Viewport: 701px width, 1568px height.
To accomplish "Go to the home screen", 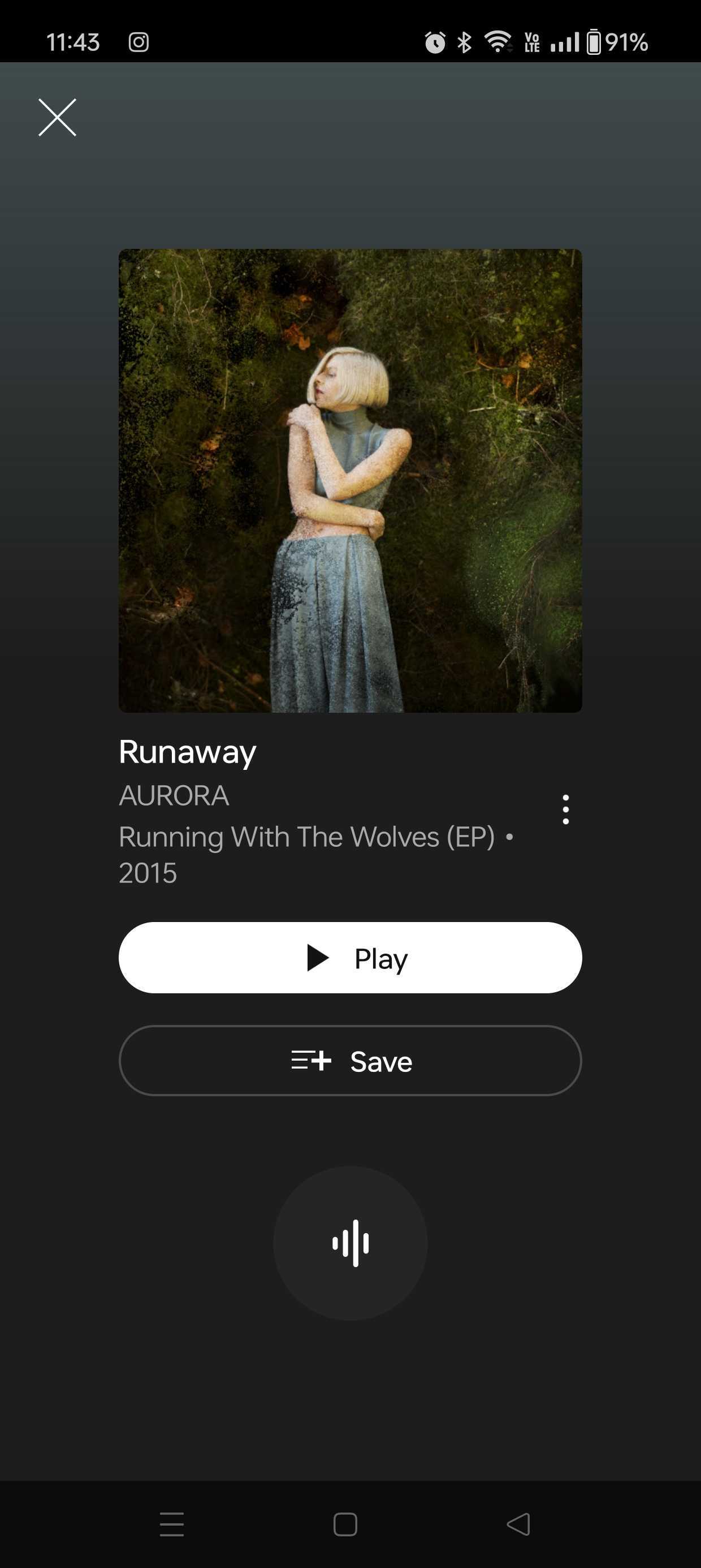I will click(x=345, y=1524).
